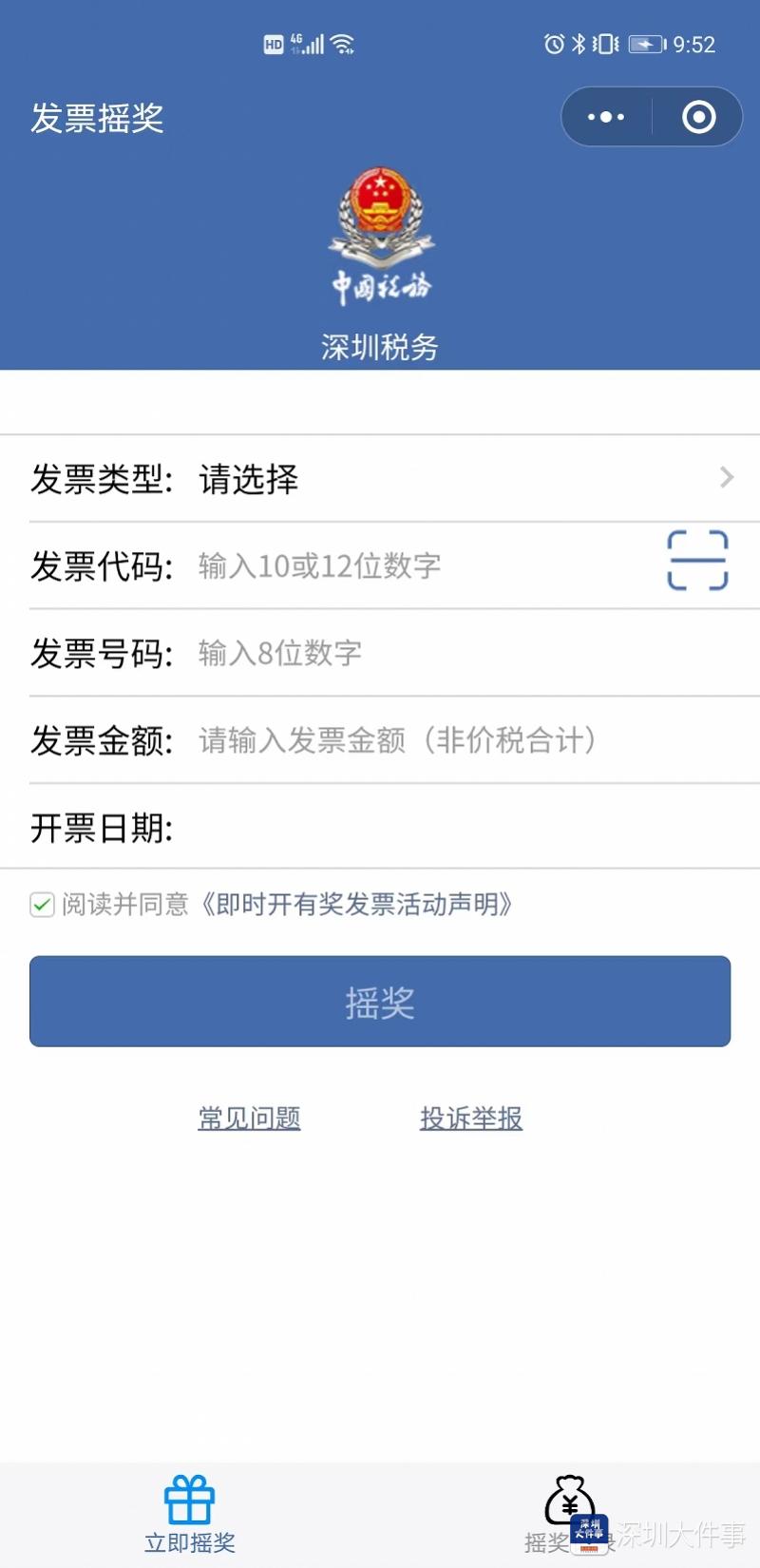Image resolution: width=760 pixels, height=1568 pixels.
Task: Focus the 发票代码 input field
Action: click(x=426, y=566)
